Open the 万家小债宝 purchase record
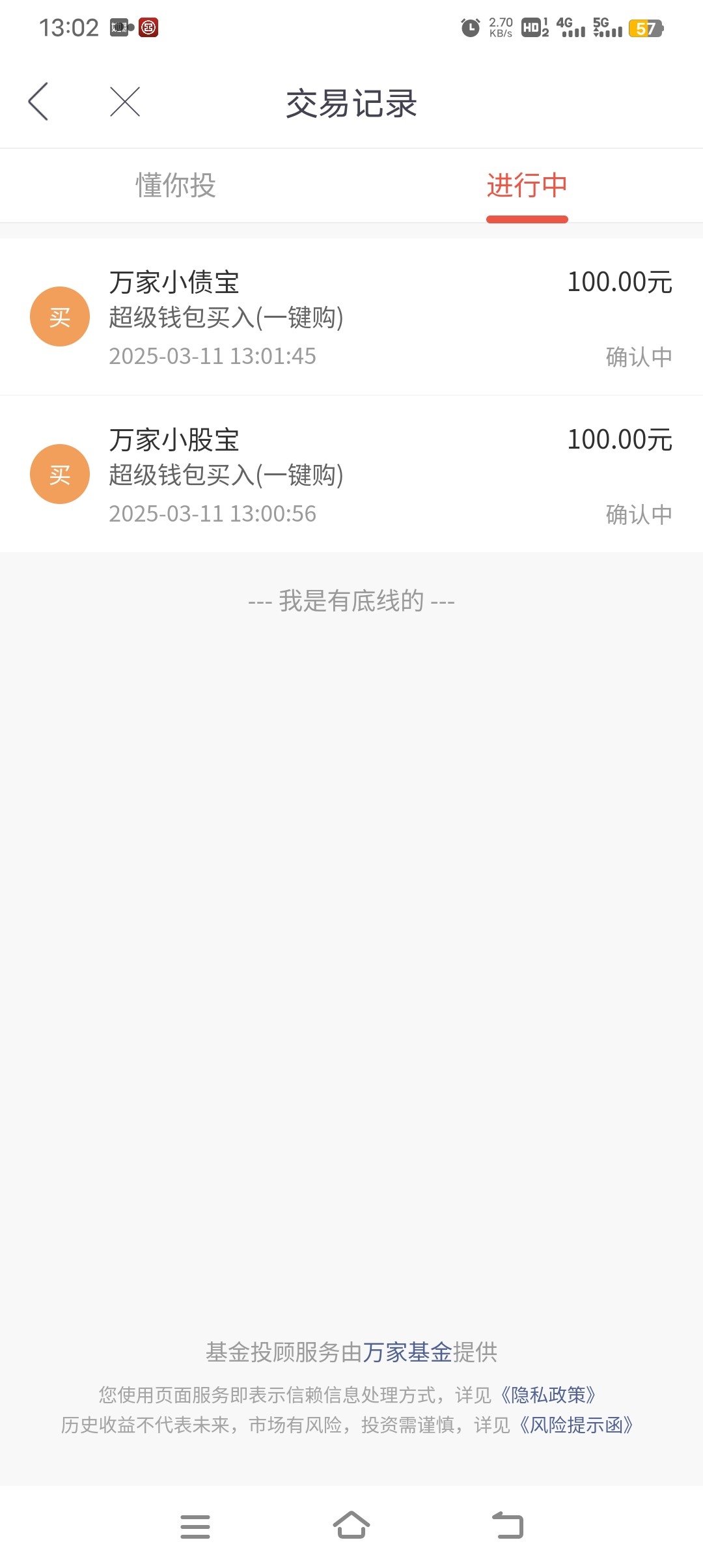The image size is (703, 1568). click(x=351, y=317)
